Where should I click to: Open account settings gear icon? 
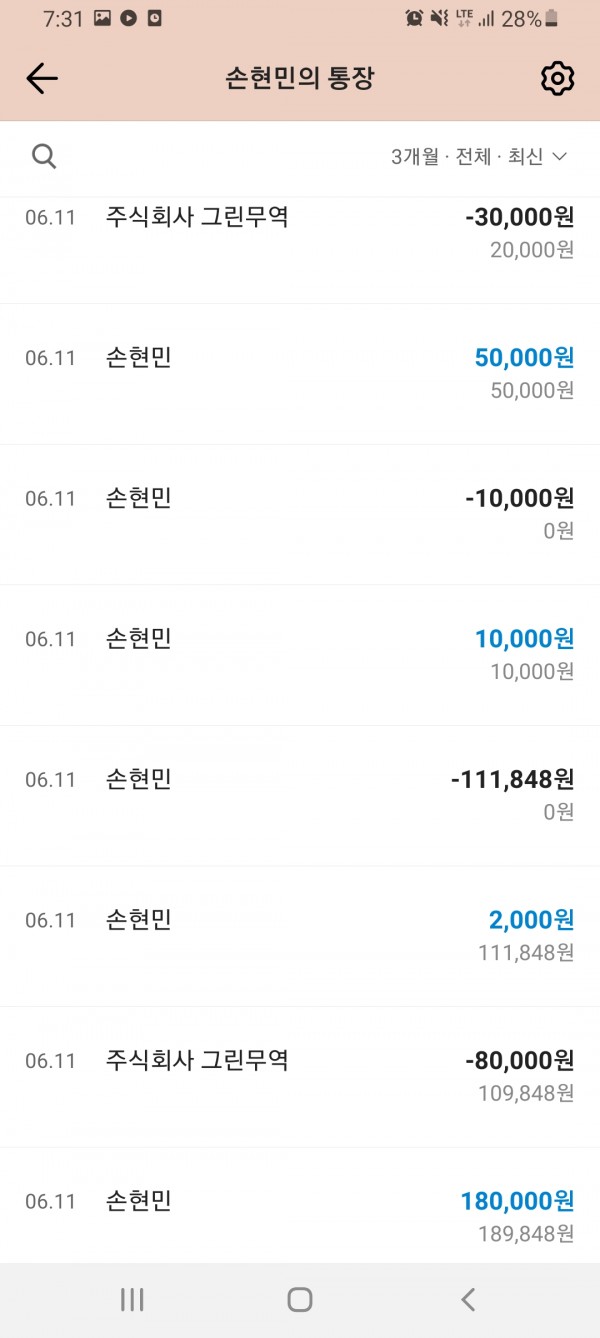click(x=557, y=79)
